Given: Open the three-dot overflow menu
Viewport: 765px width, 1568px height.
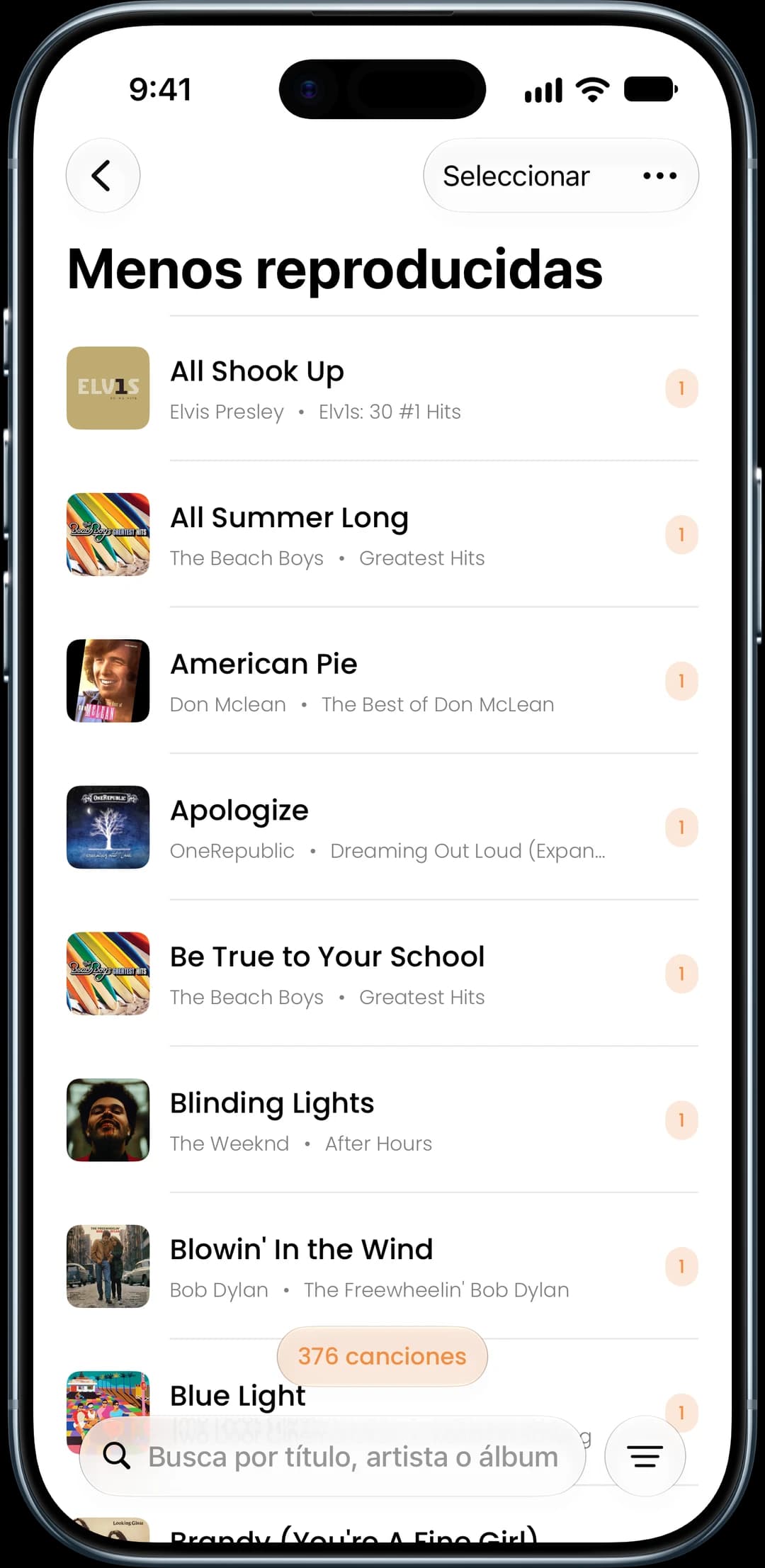Looking at the screenshot, I should click(x=659, y=176).
